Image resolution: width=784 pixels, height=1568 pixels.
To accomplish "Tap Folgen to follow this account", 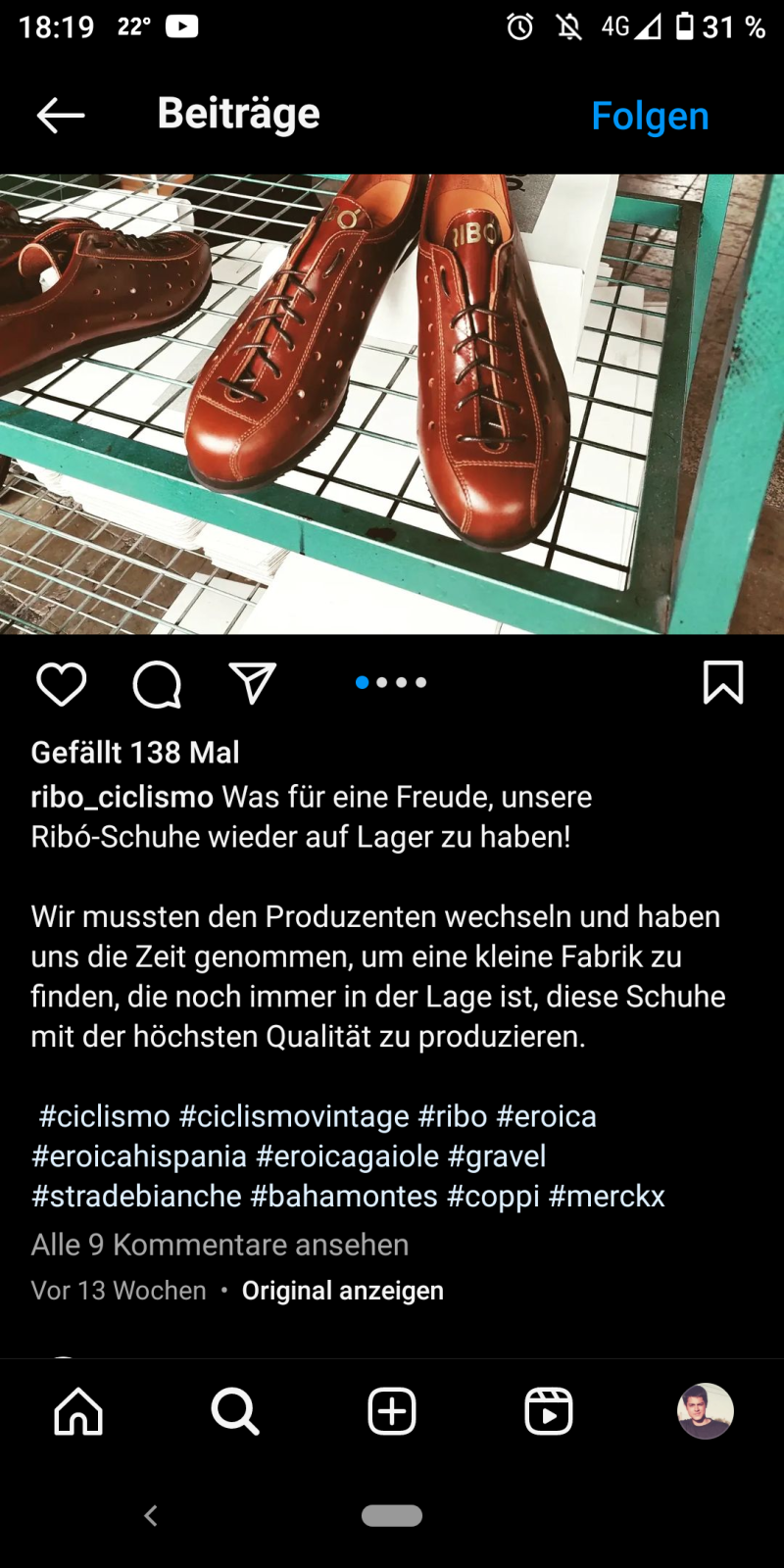I will click(x=650, y=117).
